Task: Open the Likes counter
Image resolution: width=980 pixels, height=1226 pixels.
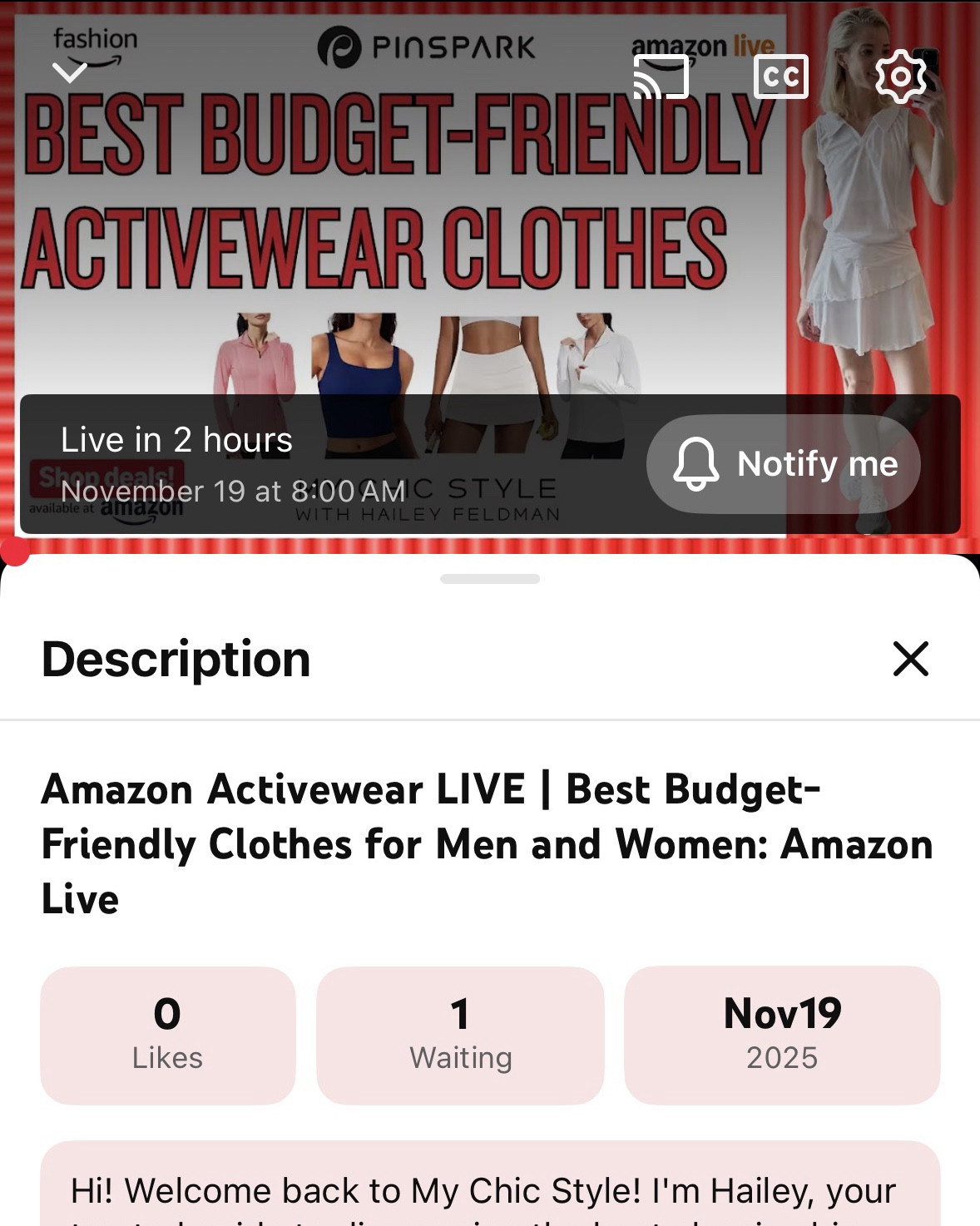Action: coord(167,1036)
